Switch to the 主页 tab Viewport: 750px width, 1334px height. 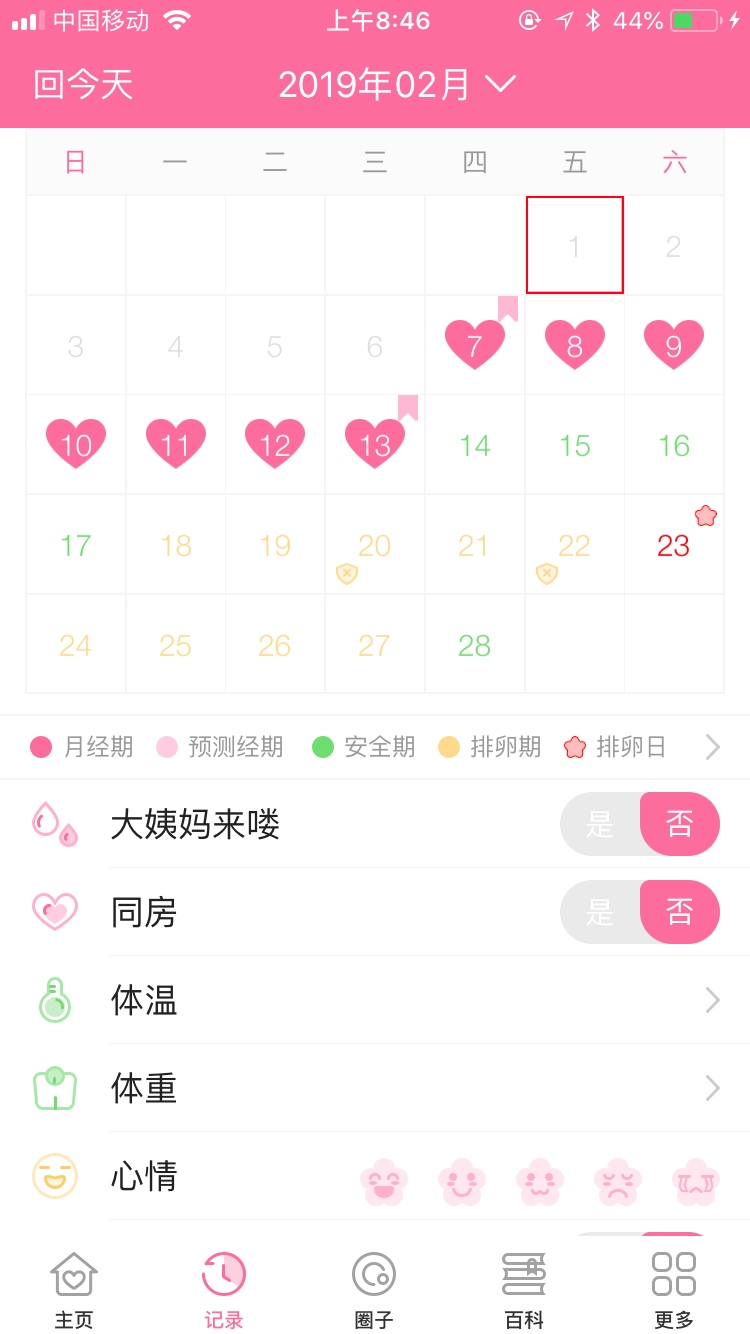[74, 1290]
